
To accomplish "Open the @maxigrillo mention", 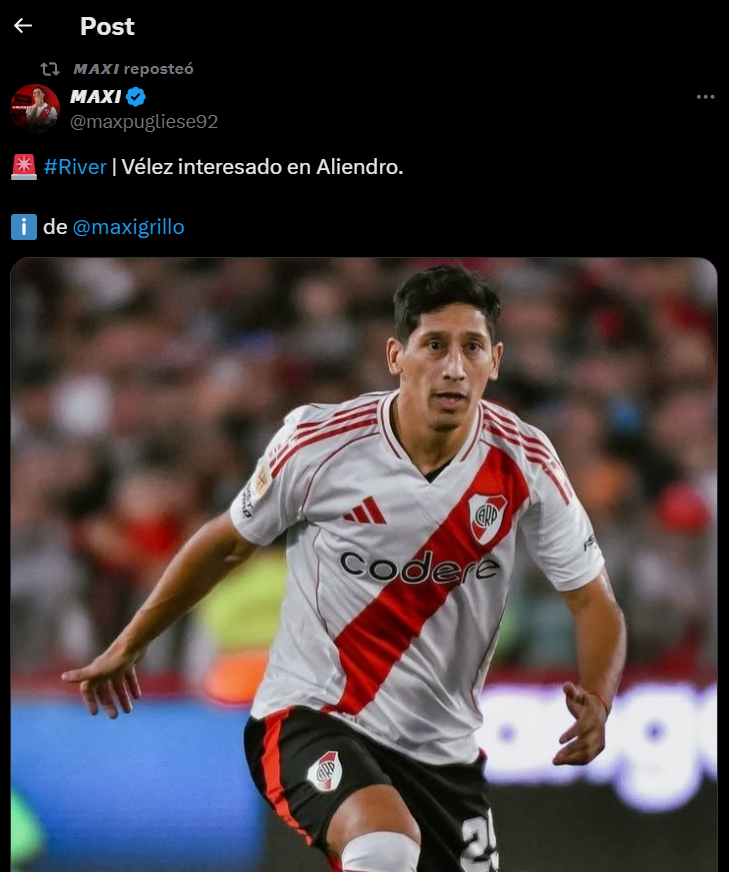I will coord(128,227).
